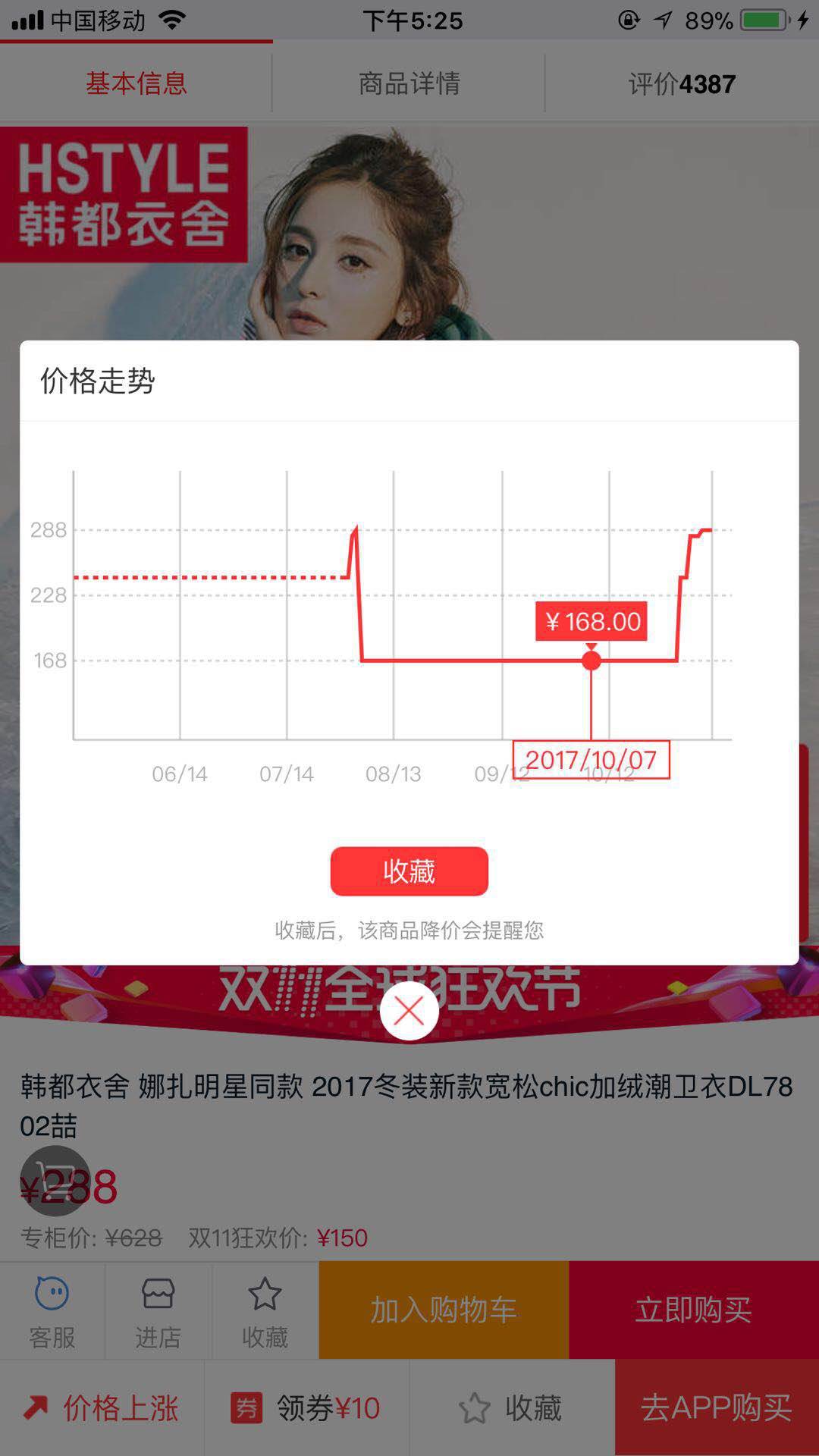Screen dimensions: 819x1456
Task: Close the 价格走势 price trend popup
Action: tap(409, 1011)
